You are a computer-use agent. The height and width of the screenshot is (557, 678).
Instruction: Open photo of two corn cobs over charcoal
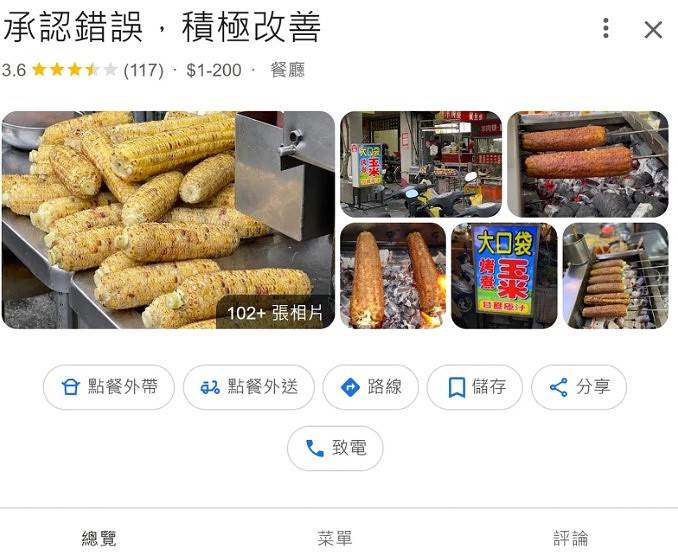coord(393,276)
